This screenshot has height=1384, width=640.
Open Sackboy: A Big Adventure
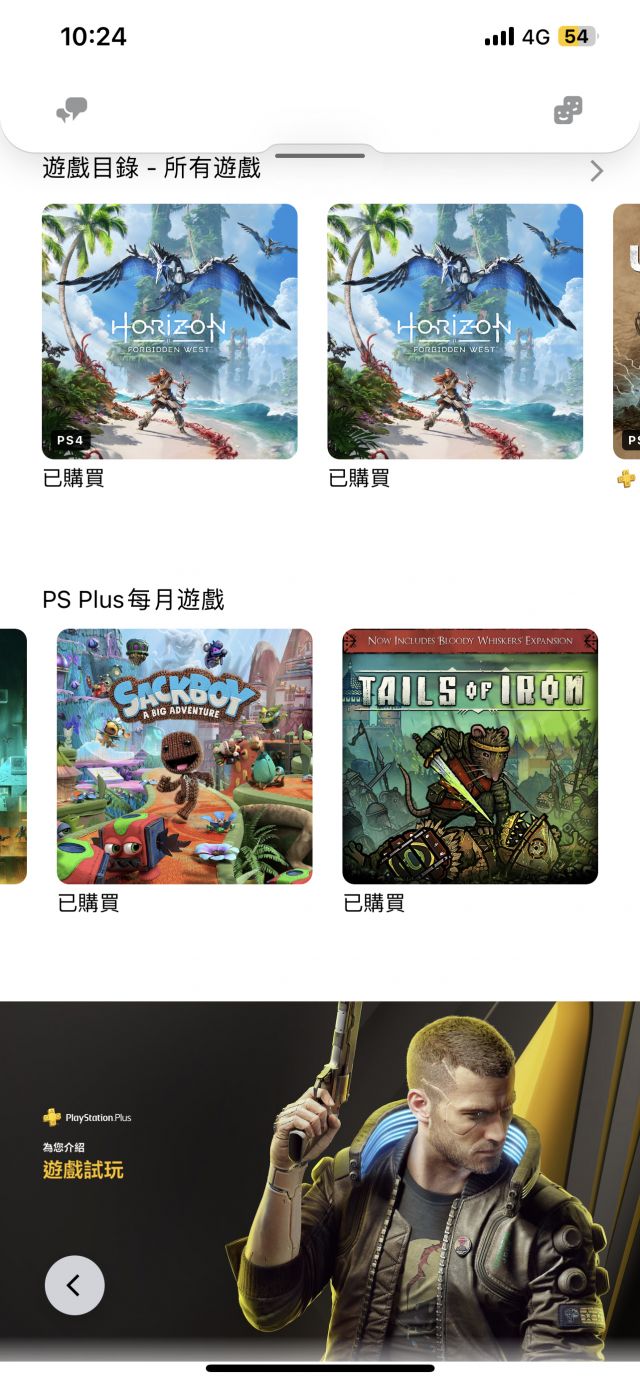(184, 756)
